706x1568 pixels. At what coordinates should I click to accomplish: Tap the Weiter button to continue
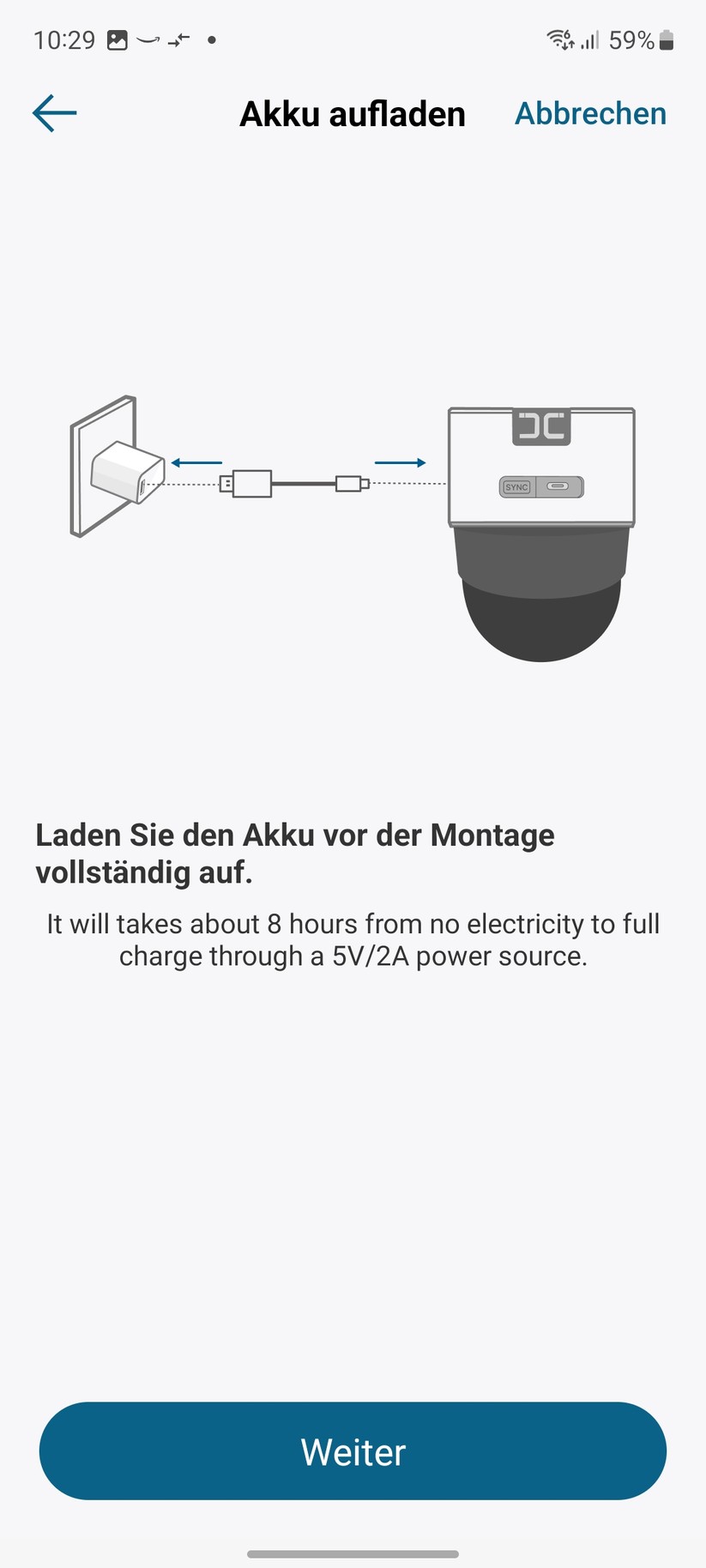point(352,1451)
